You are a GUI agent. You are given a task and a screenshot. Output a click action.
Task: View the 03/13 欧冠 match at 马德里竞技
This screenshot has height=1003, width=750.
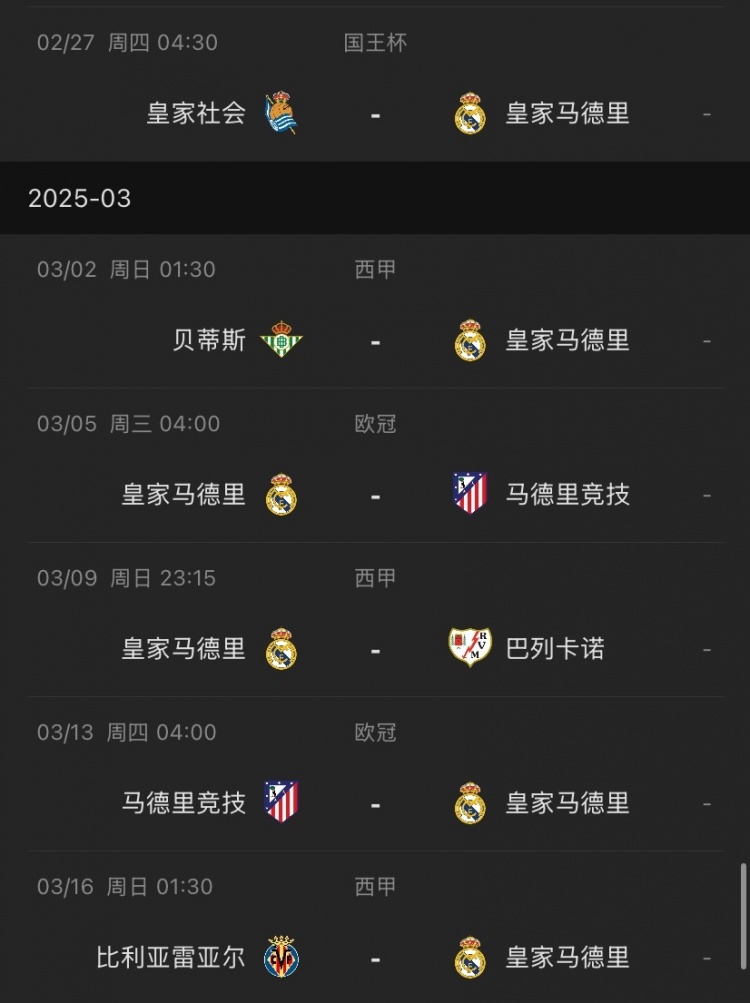coord(375,803)
